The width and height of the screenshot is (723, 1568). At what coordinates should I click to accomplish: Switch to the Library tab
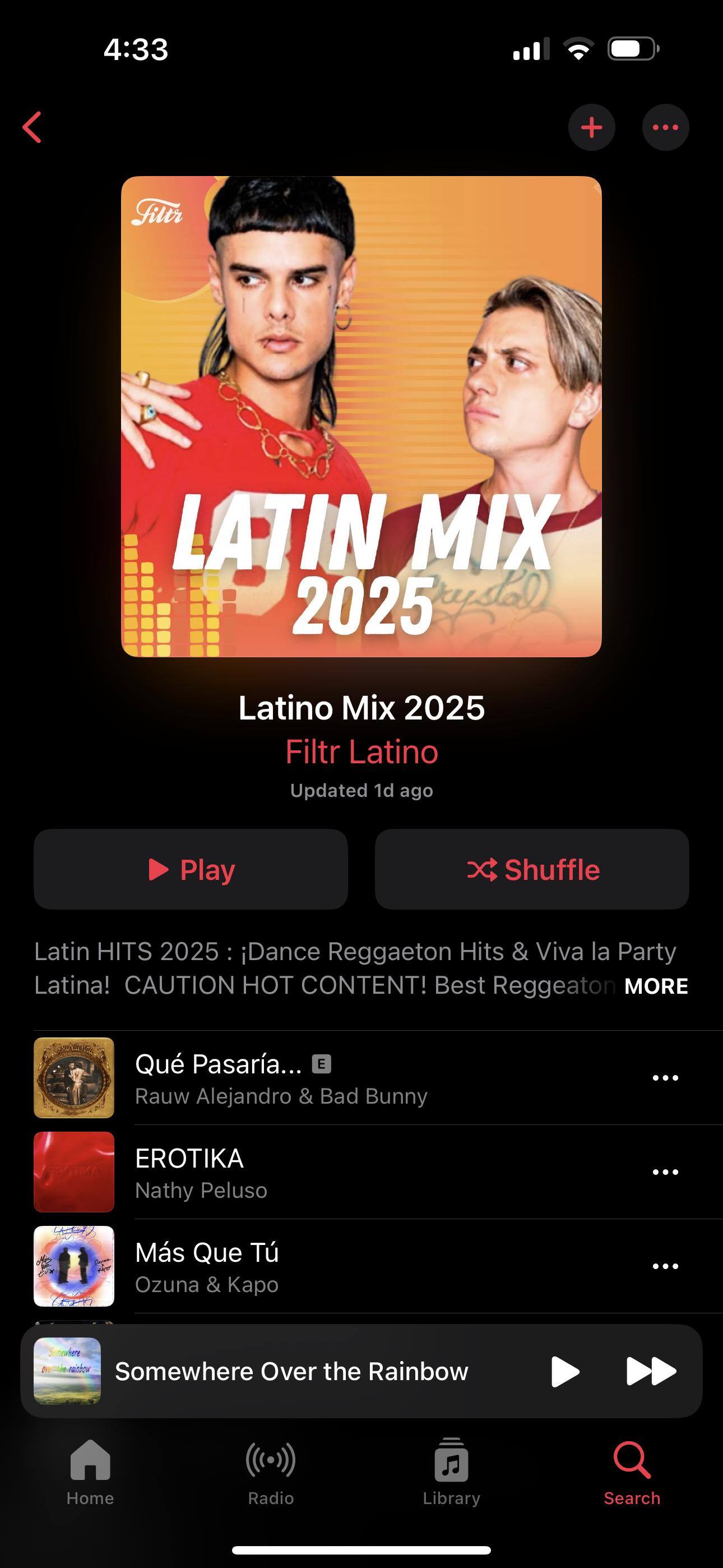coord(452,1472)
